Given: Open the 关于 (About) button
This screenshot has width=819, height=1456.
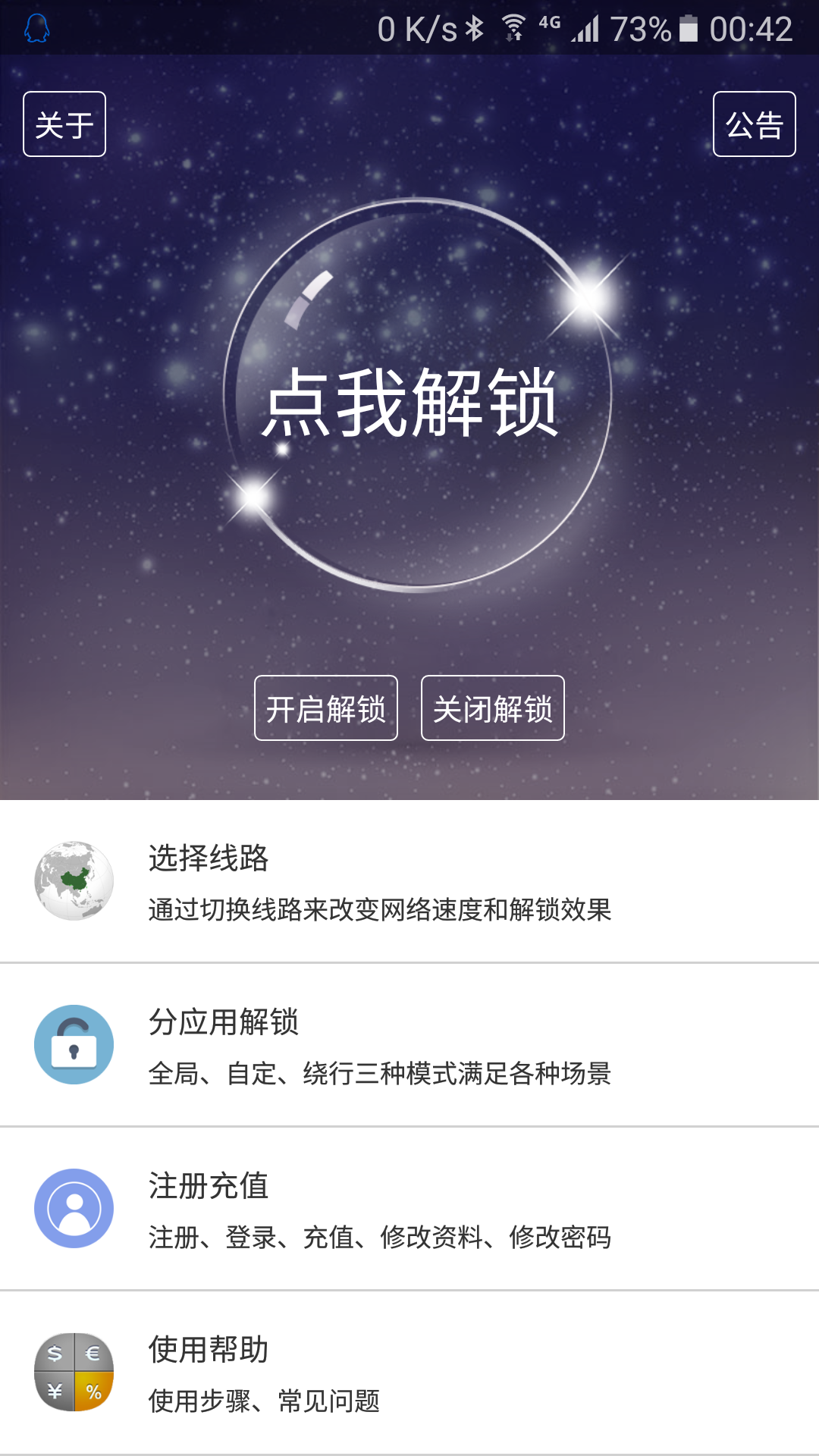Looking at the screenshot, I should pos(64,124).
